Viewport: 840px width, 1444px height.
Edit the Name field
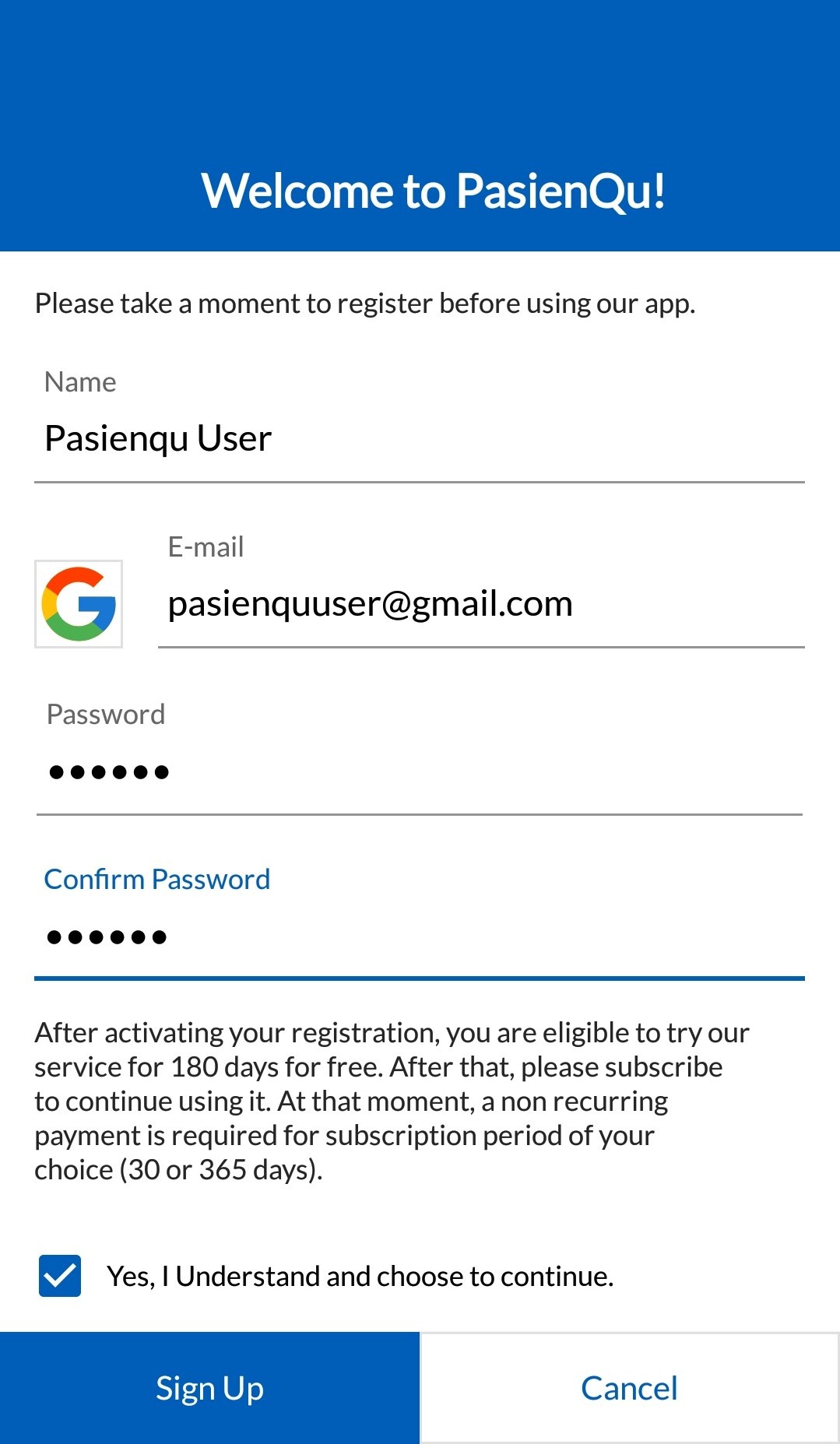[420, 438]
